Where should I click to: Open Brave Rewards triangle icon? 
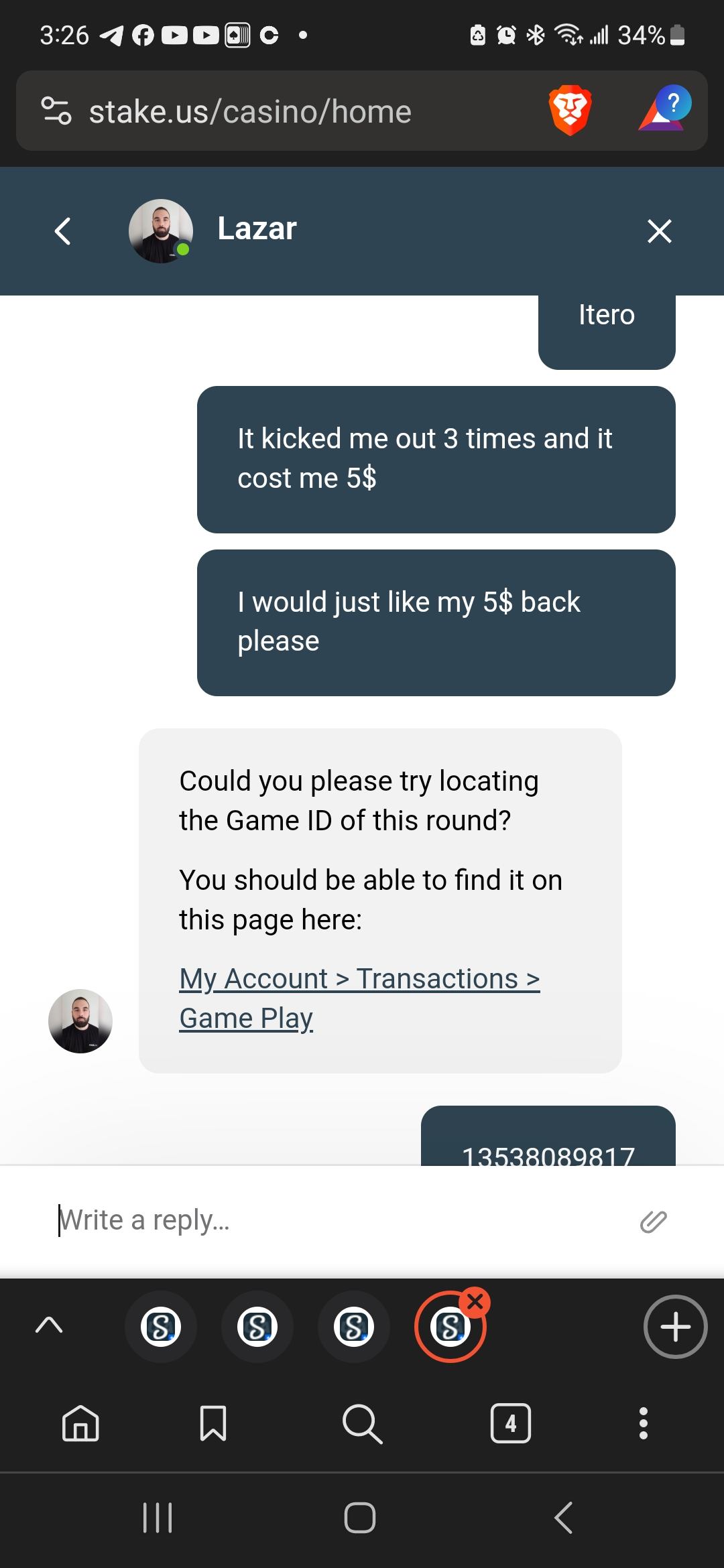click(664, 109)
